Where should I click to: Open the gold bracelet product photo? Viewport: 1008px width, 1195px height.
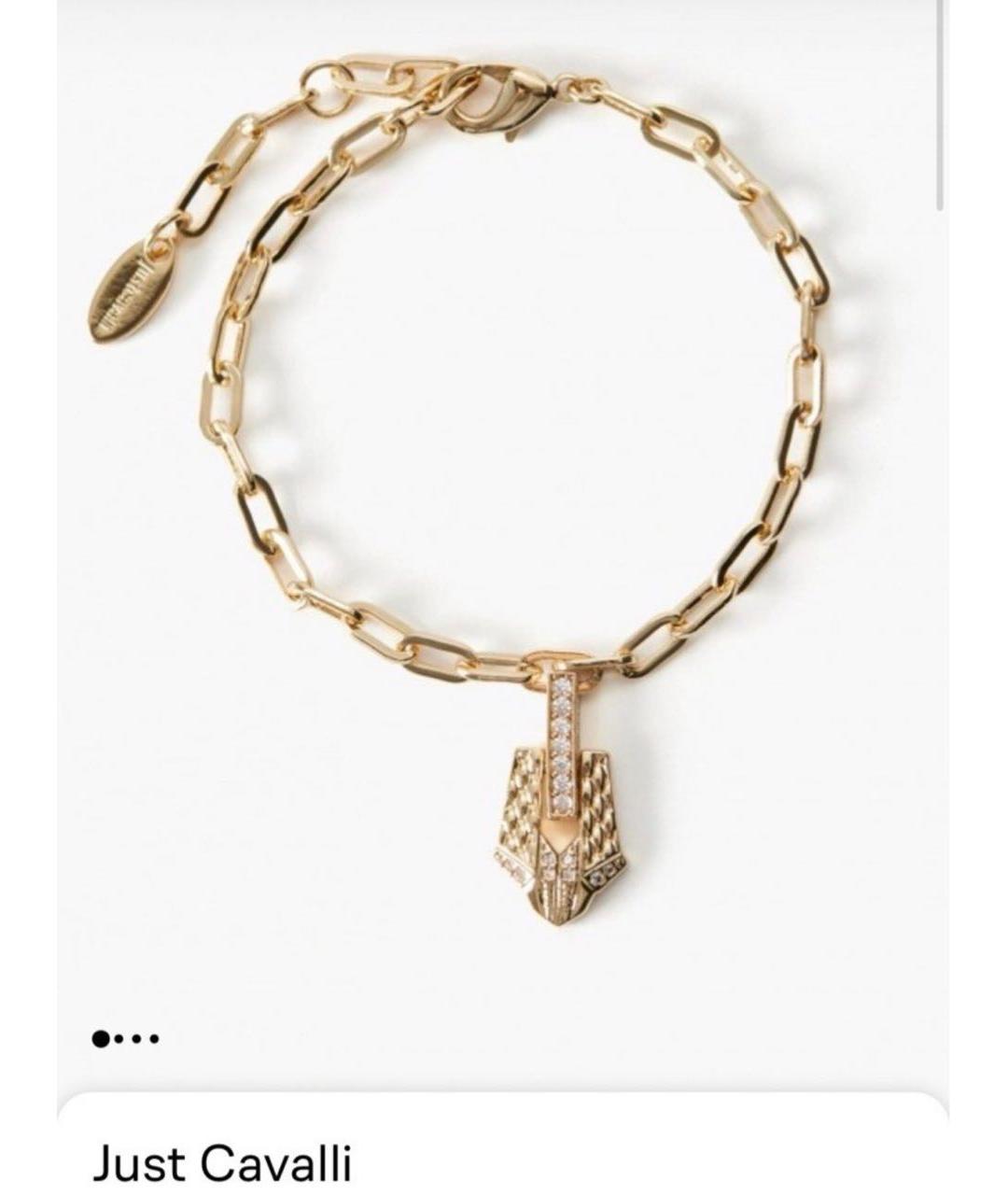click(504, 504)
